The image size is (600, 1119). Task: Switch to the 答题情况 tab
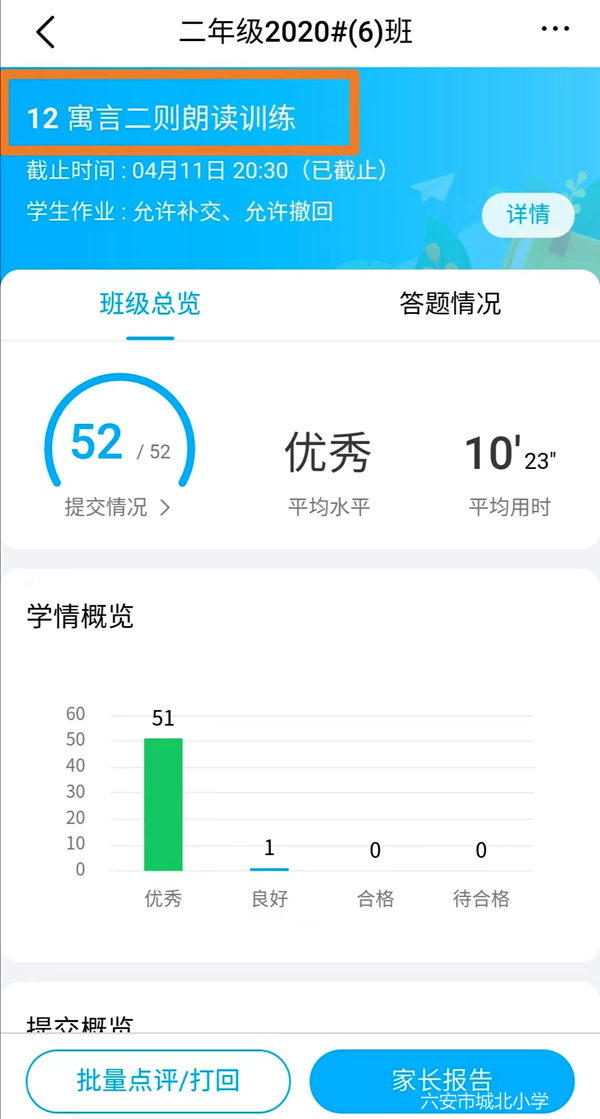tap(450, 303)
